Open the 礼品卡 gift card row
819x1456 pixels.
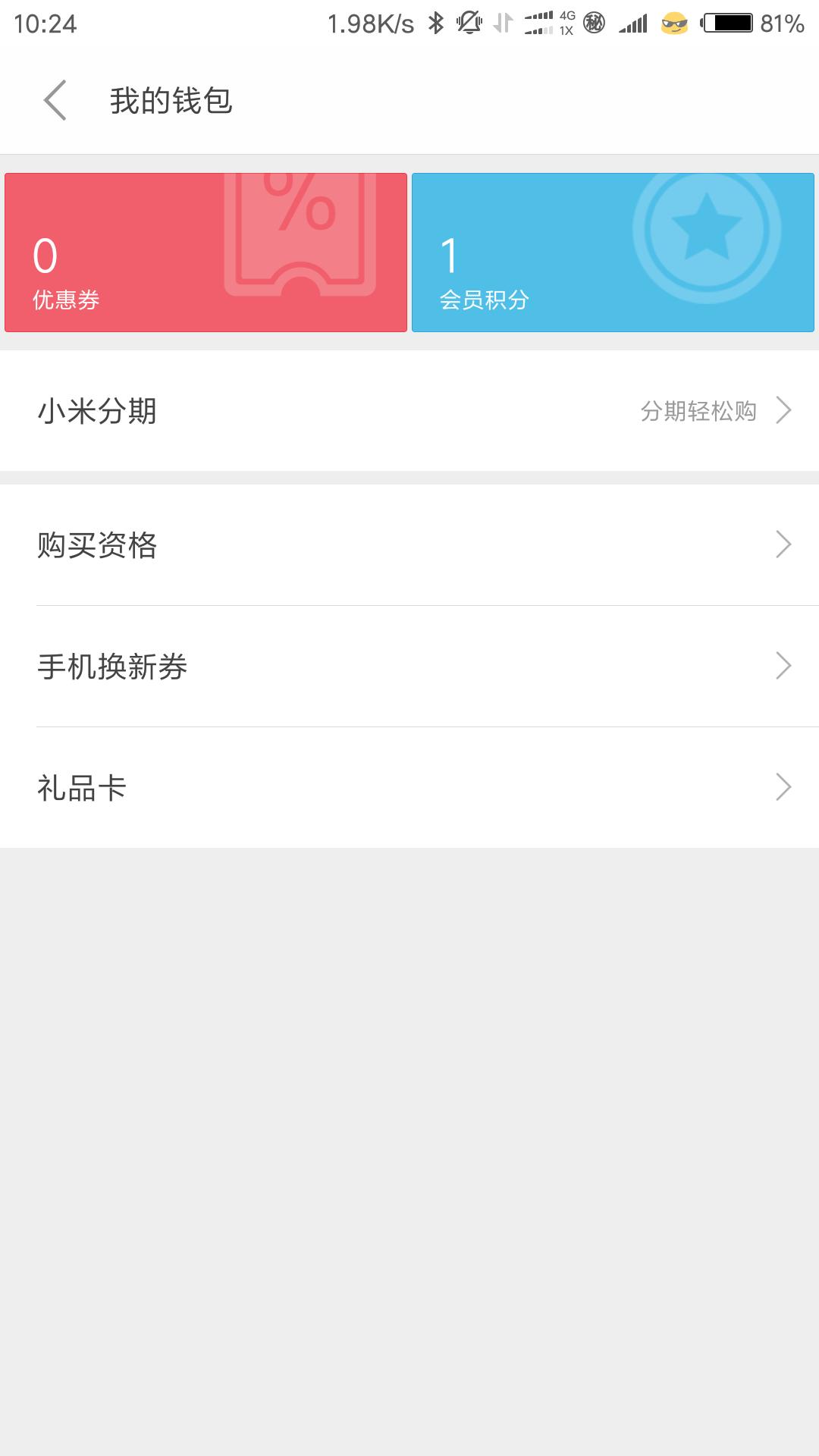[409, 788]
